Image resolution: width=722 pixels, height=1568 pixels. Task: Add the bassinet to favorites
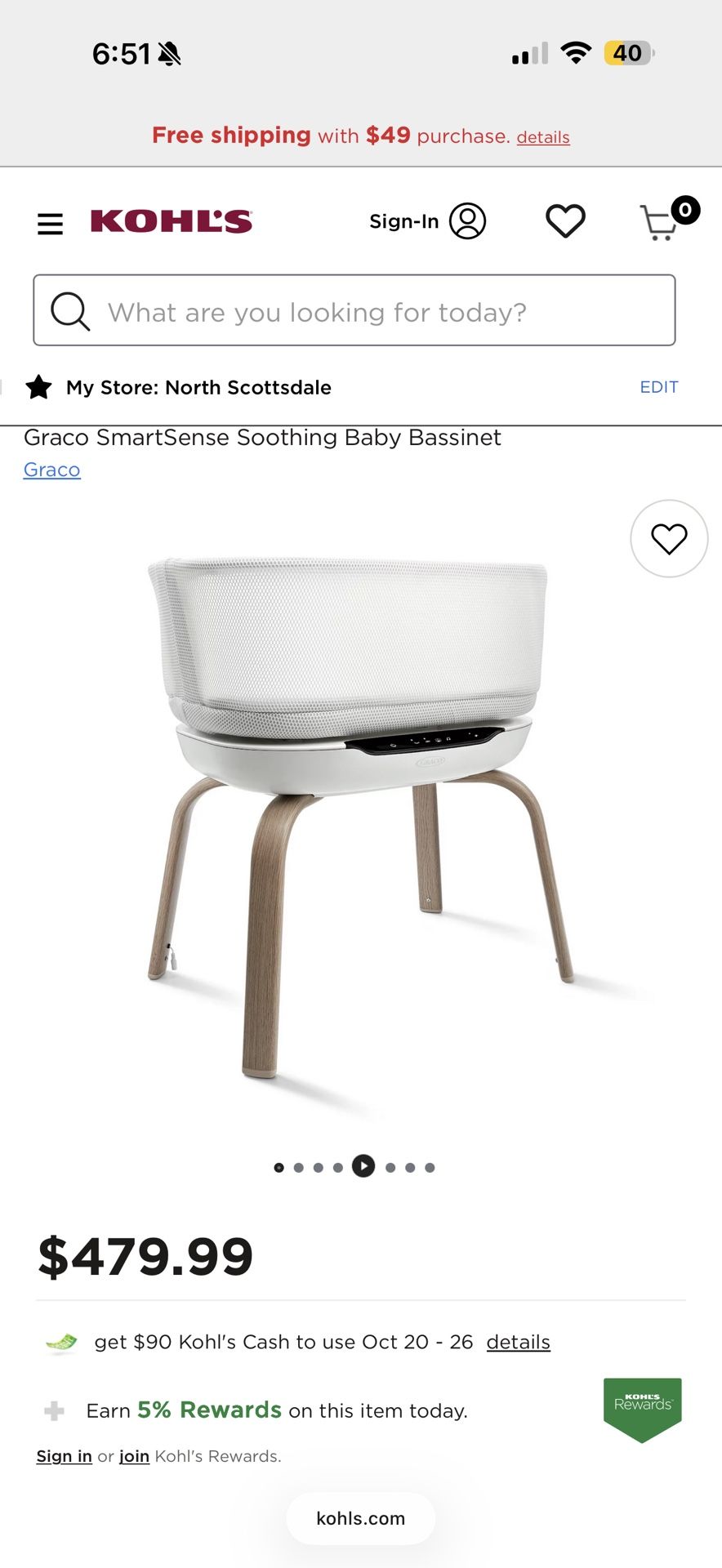tap(669, 539)
